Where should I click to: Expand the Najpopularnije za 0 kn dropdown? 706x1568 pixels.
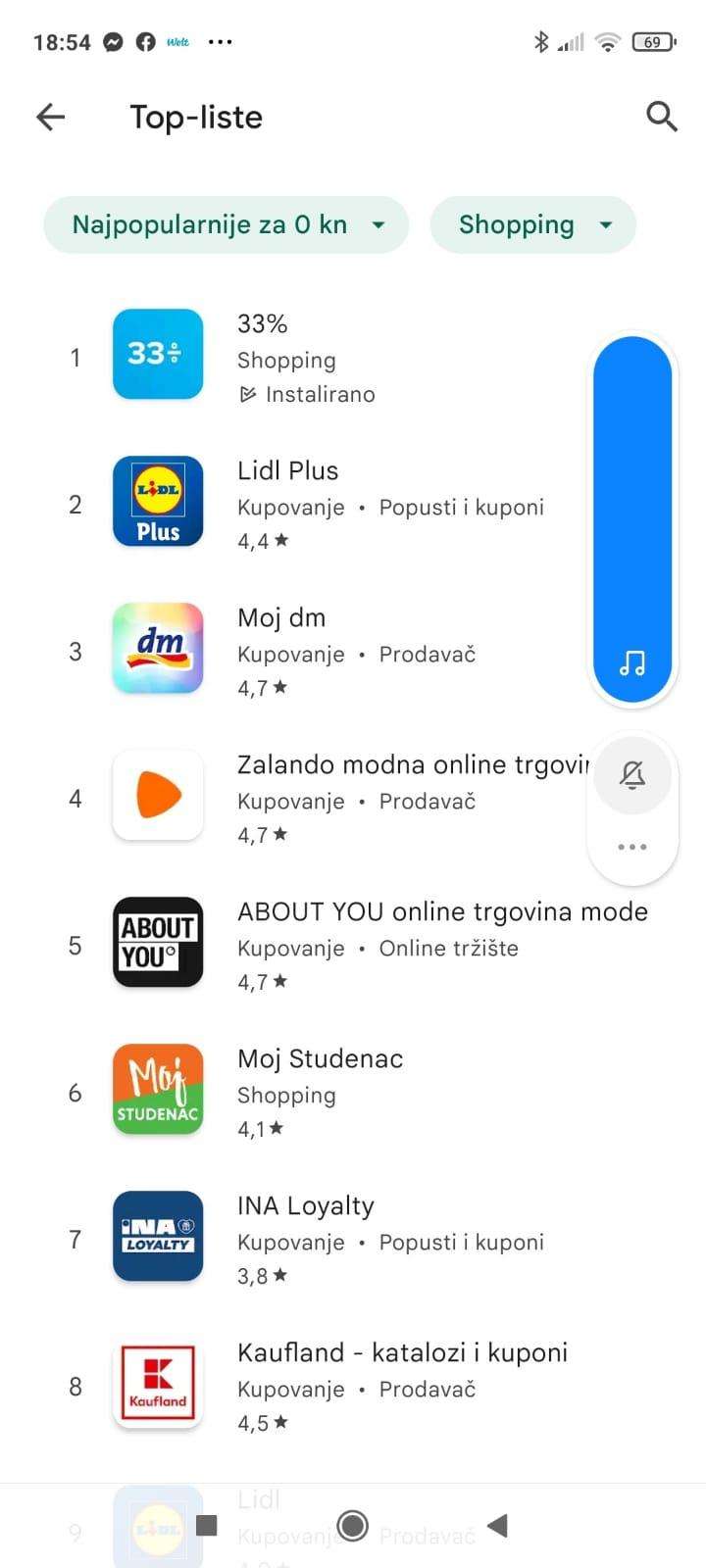227,224
